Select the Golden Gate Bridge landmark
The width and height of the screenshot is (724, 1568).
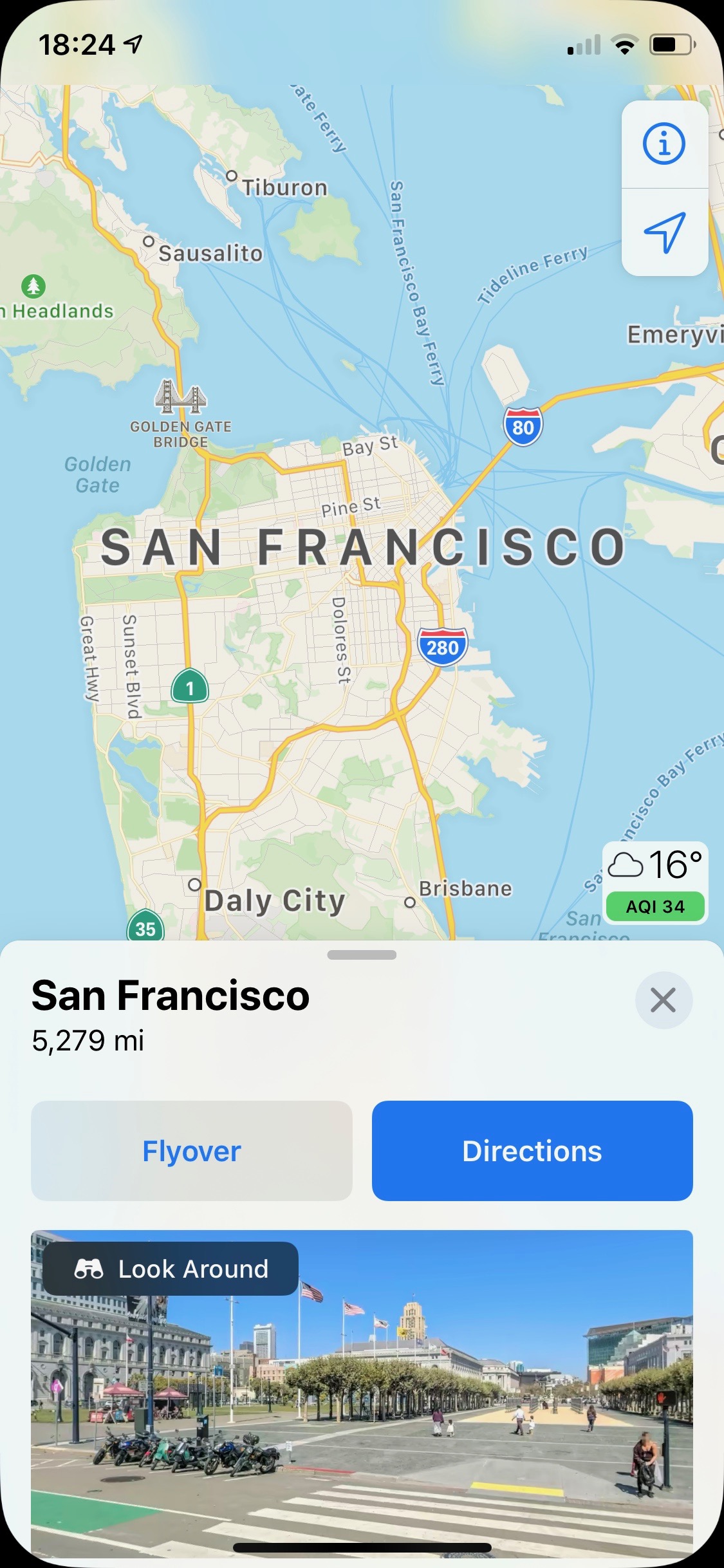tap(181, 413)
